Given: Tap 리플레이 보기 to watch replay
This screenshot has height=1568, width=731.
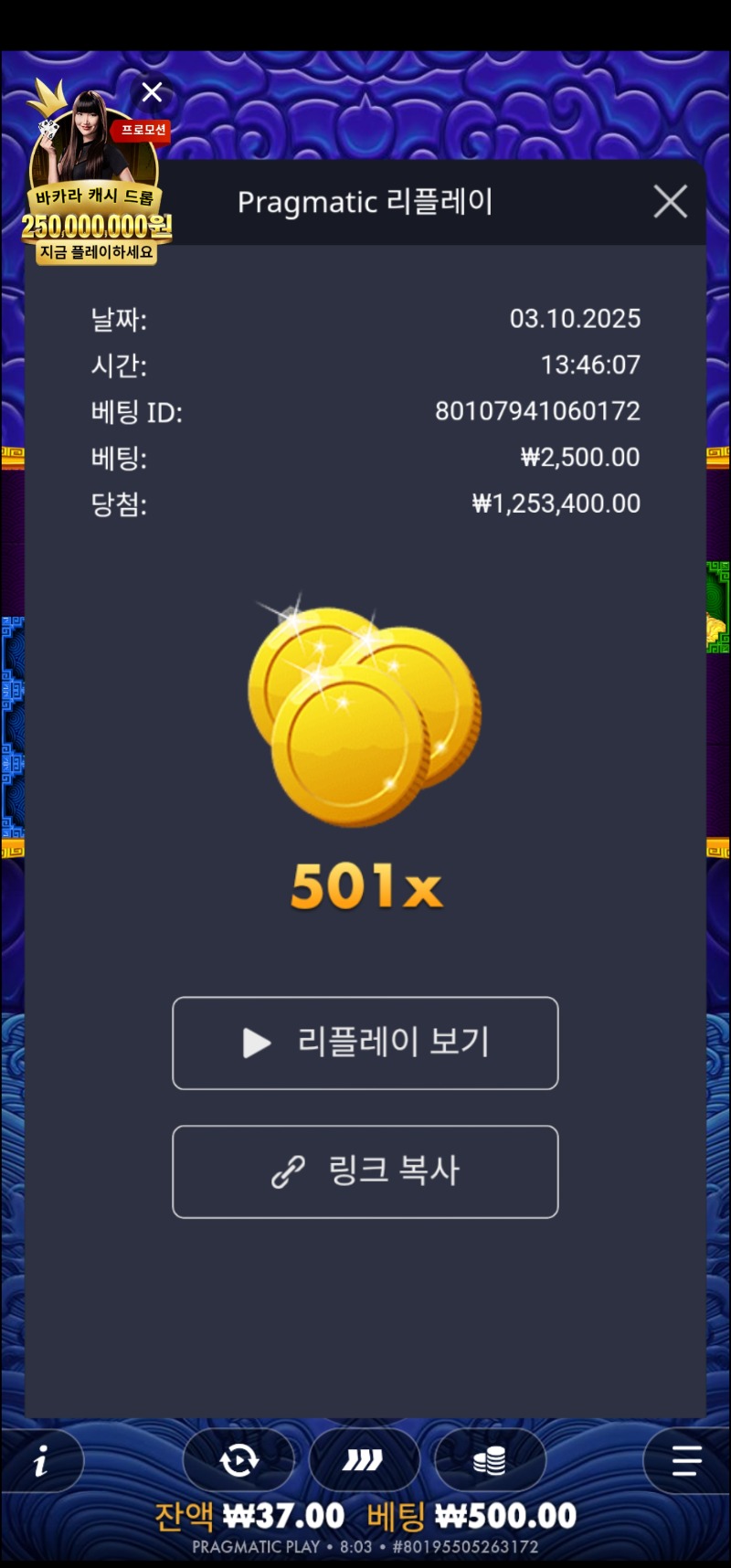Looking at the screenshot, I should (x=365, y=1043).
